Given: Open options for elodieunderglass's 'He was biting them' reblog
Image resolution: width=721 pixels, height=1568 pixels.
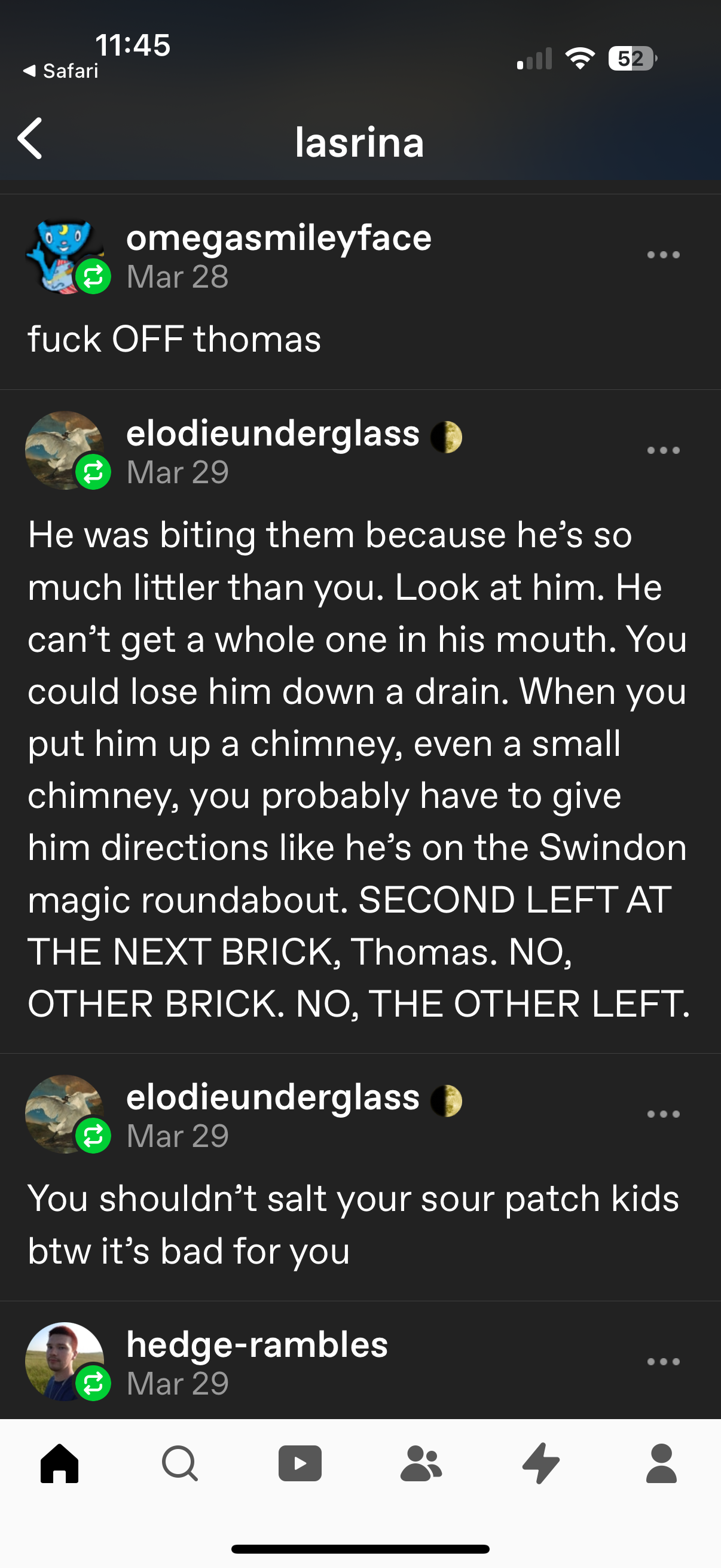Looking at the screenshot, I should (662, 450).
